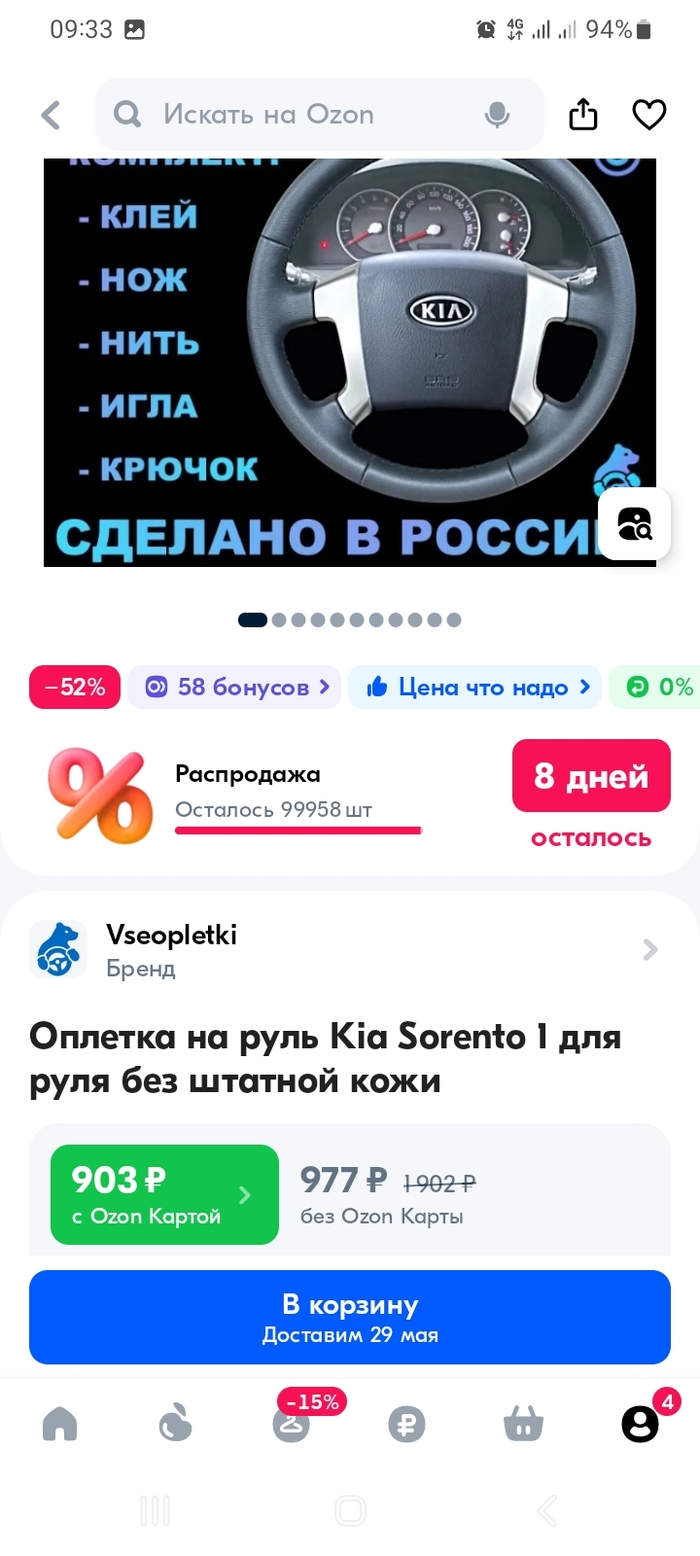
Task: Tap the Искать на Ozon search field
Action: click(300, 115)
